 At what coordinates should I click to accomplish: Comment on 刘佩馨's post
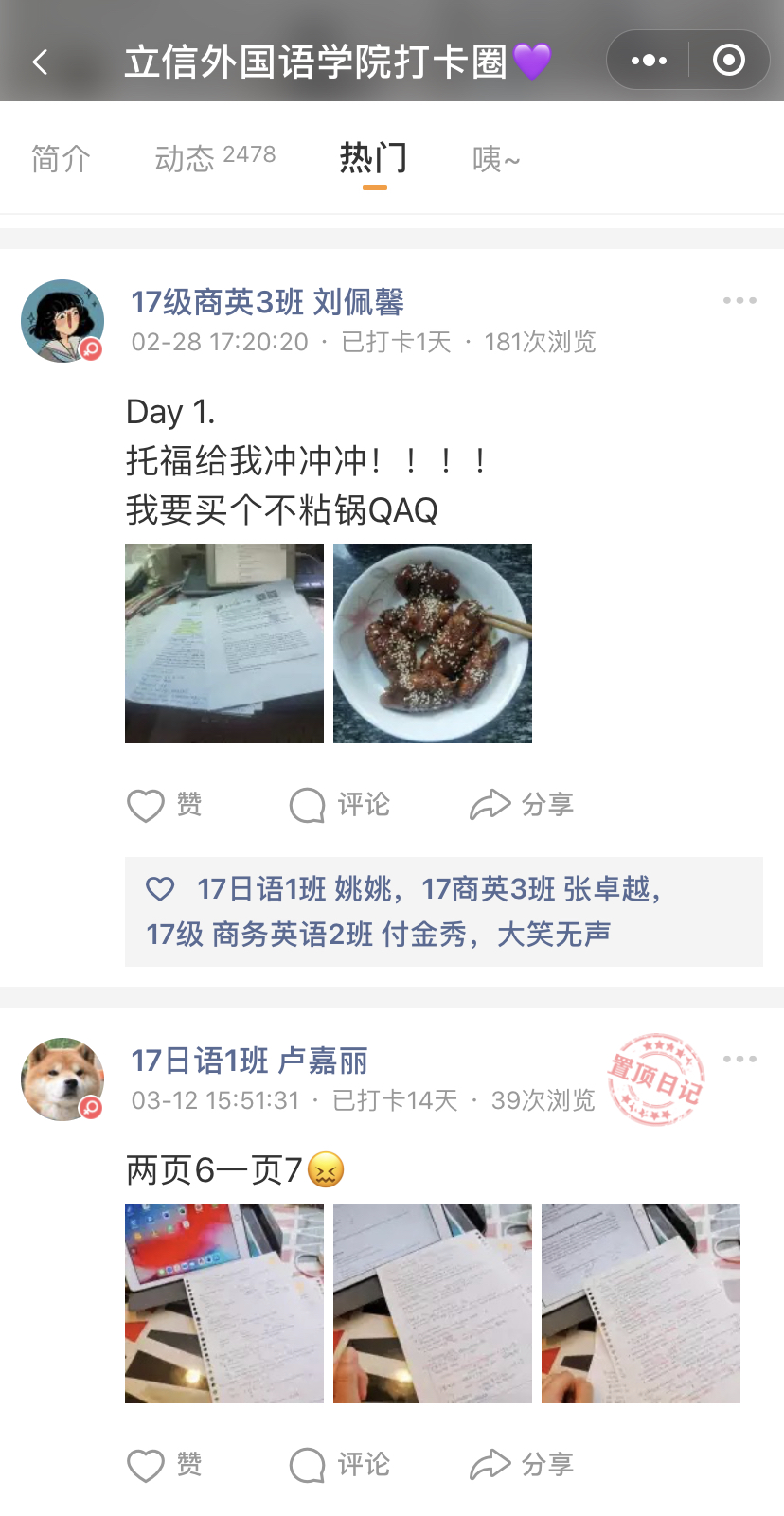coord(340,805)
